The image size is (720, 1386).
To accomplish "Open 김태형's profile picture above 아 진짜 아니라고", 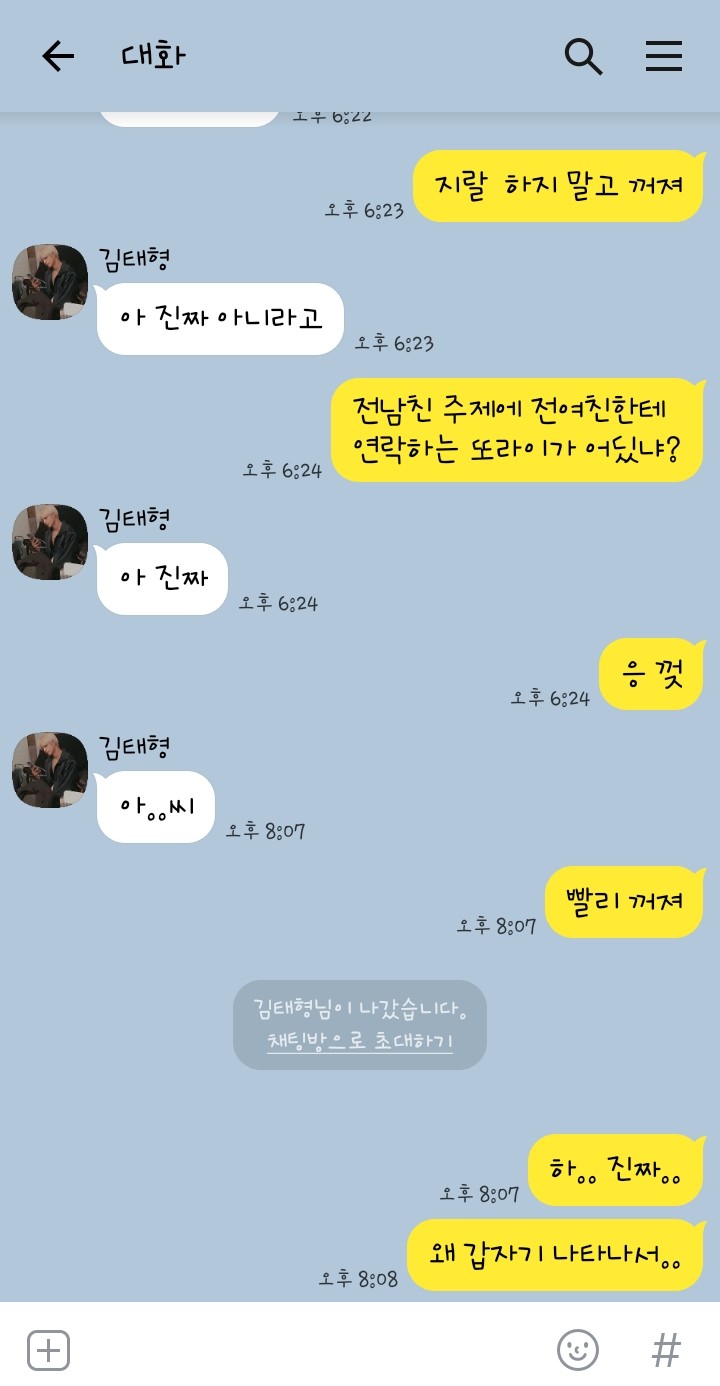I will point(50,282).
